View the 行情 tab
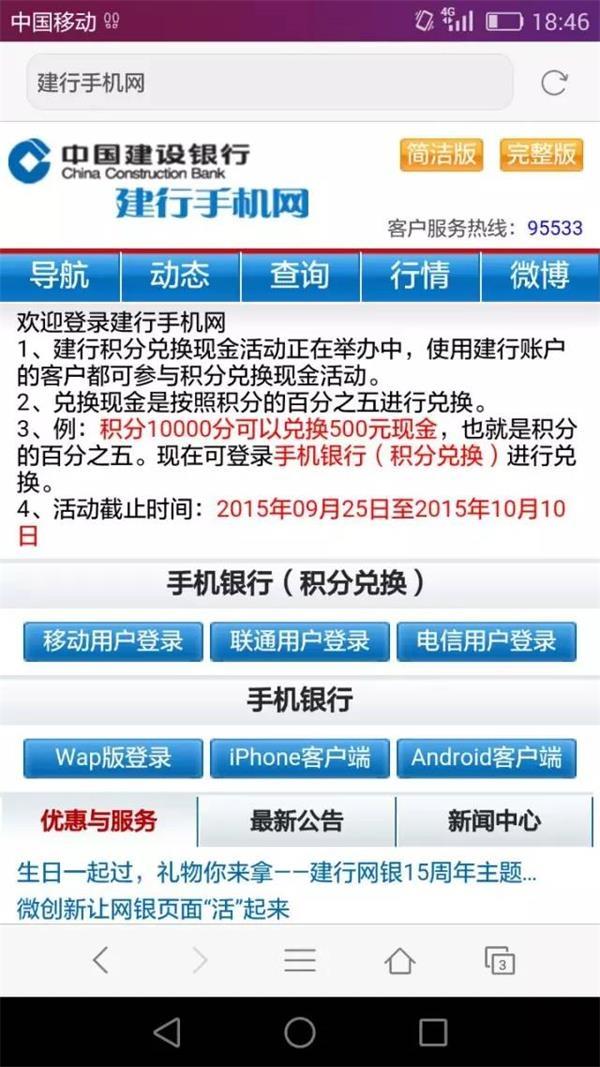 click(420, 275)
